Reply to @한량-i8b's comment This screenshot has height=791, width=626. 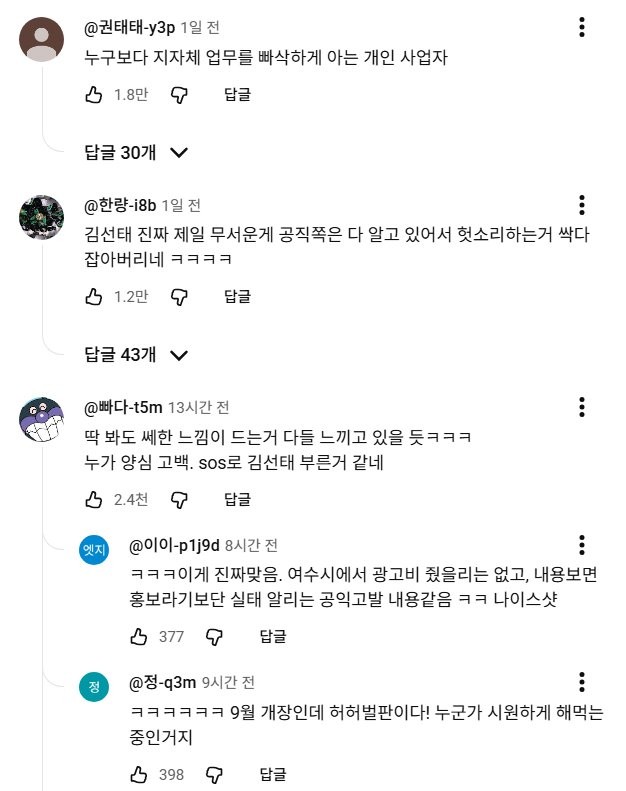[x=237, y=296]
